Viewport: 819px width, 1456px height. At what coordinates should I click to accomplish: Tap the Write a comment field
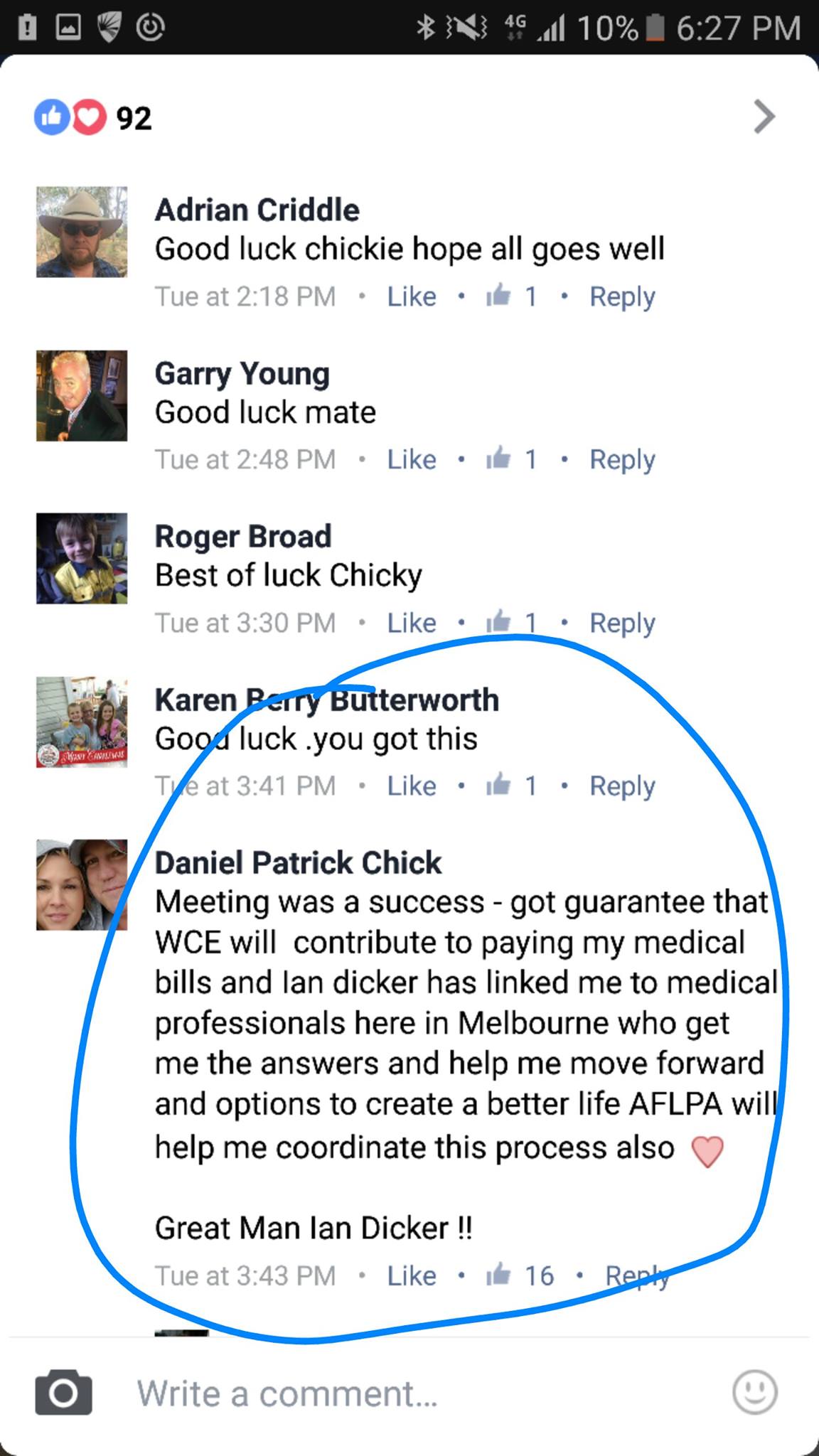419,1393
